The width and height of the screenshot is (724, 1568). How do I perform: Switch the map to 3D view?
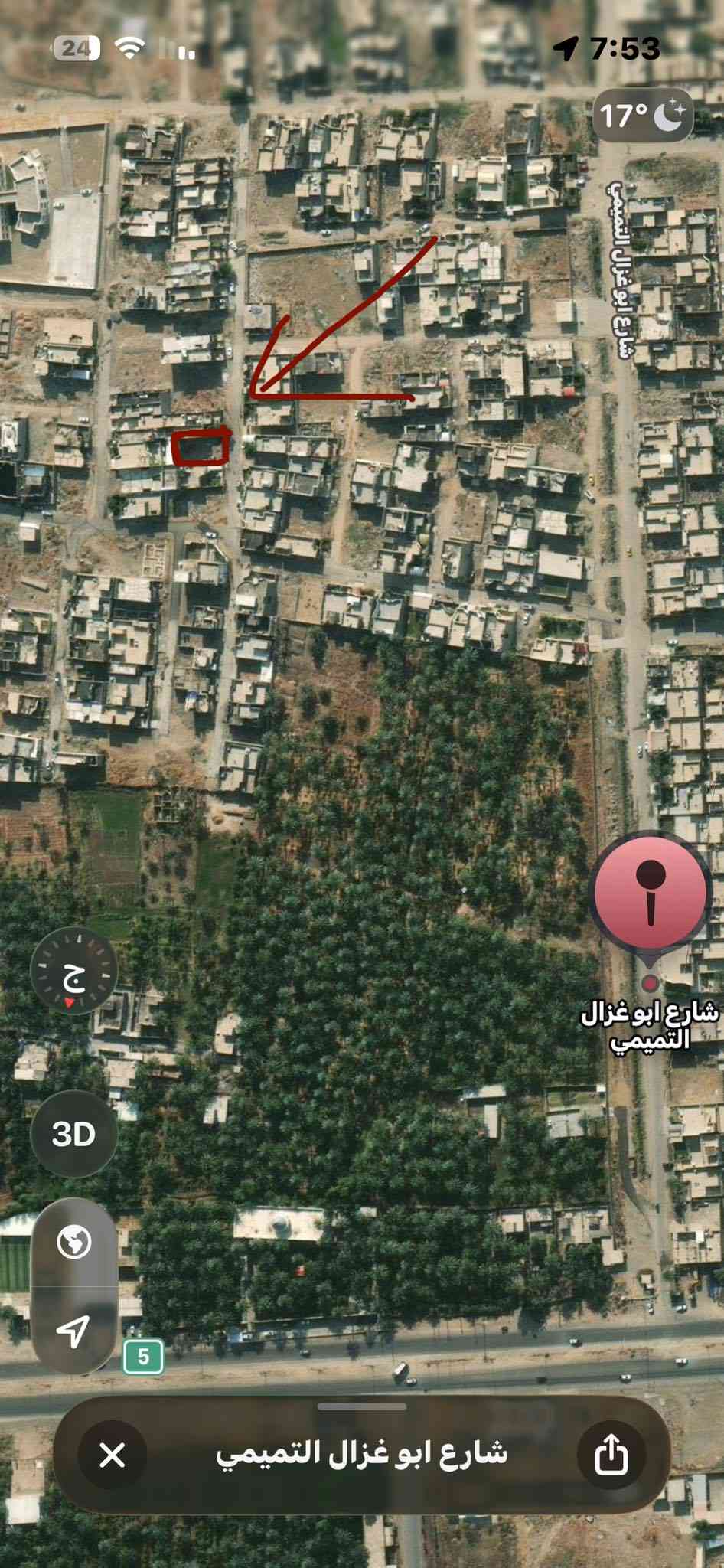pyautogui.click(x=73, y=1134)
